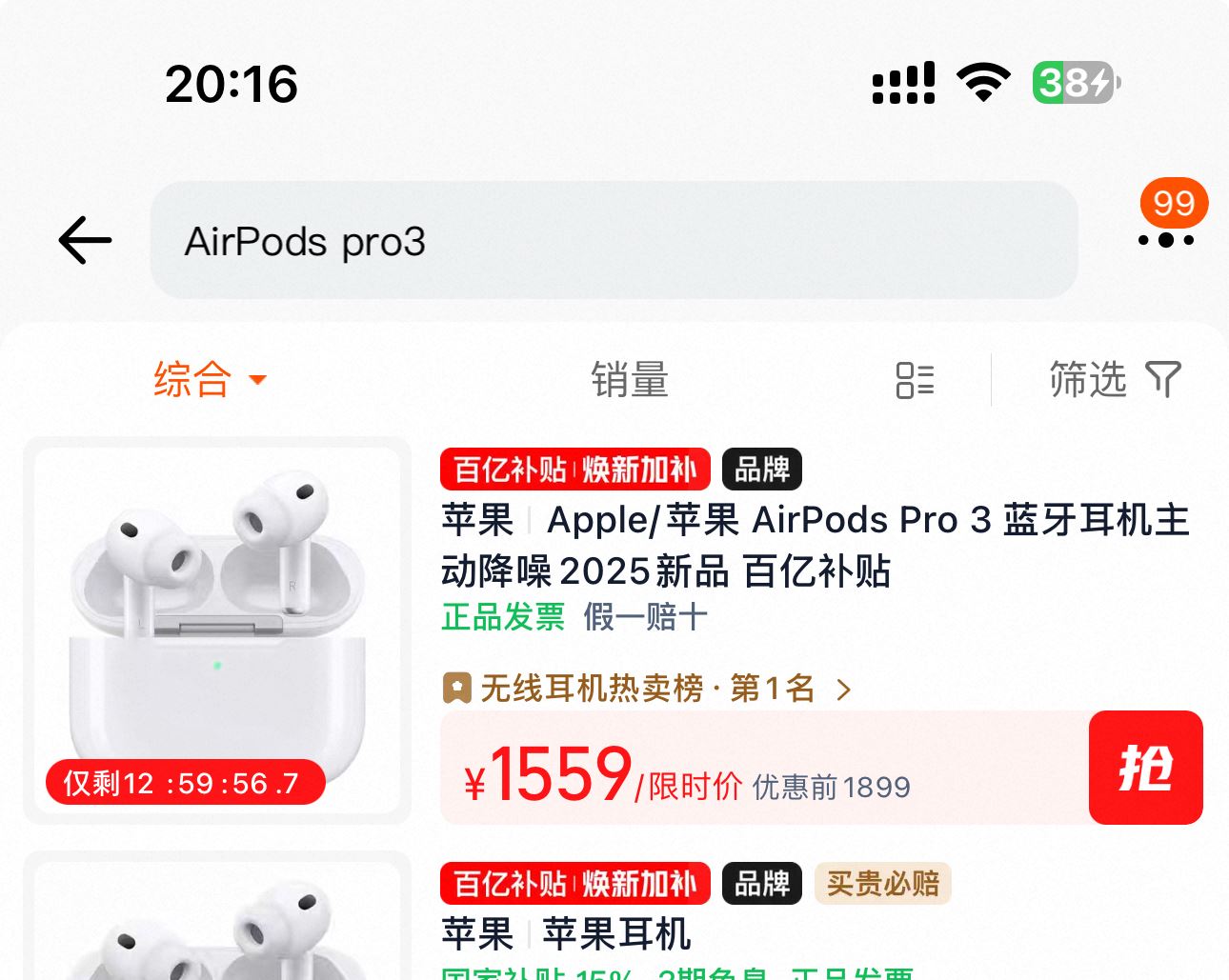Screen dimensions: 1229x980
Task: Open the three-dot menu with 99 badge
Action: [x=1166, y=238]
